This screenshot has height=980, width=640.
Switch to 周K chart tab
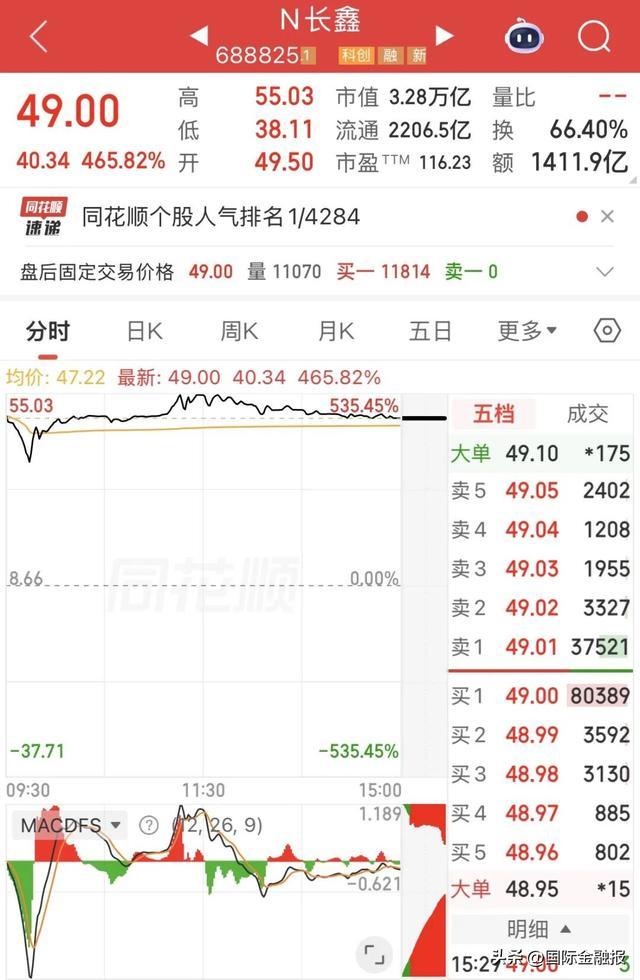click(239, 331)
